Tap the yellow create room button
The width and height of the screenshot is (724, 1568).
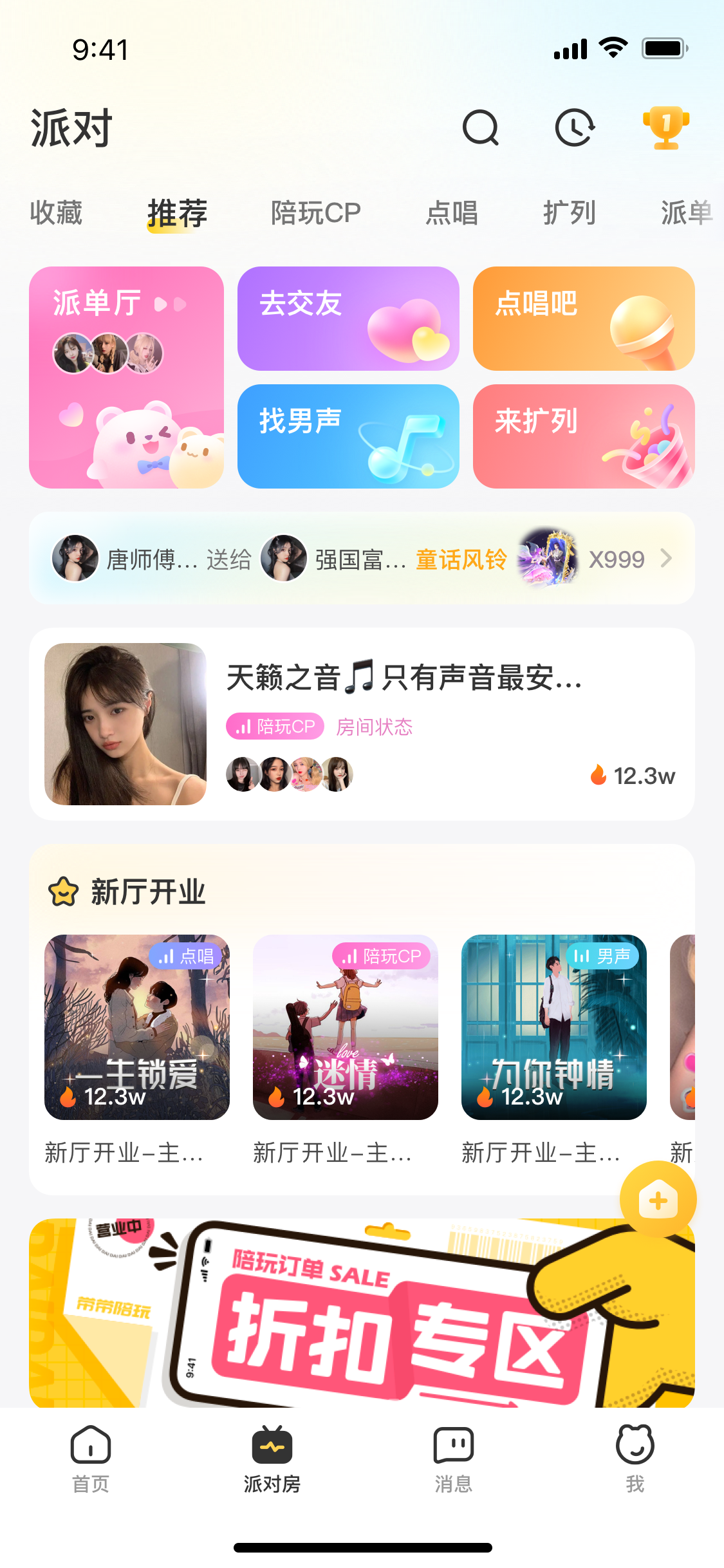pos(658,1200)
